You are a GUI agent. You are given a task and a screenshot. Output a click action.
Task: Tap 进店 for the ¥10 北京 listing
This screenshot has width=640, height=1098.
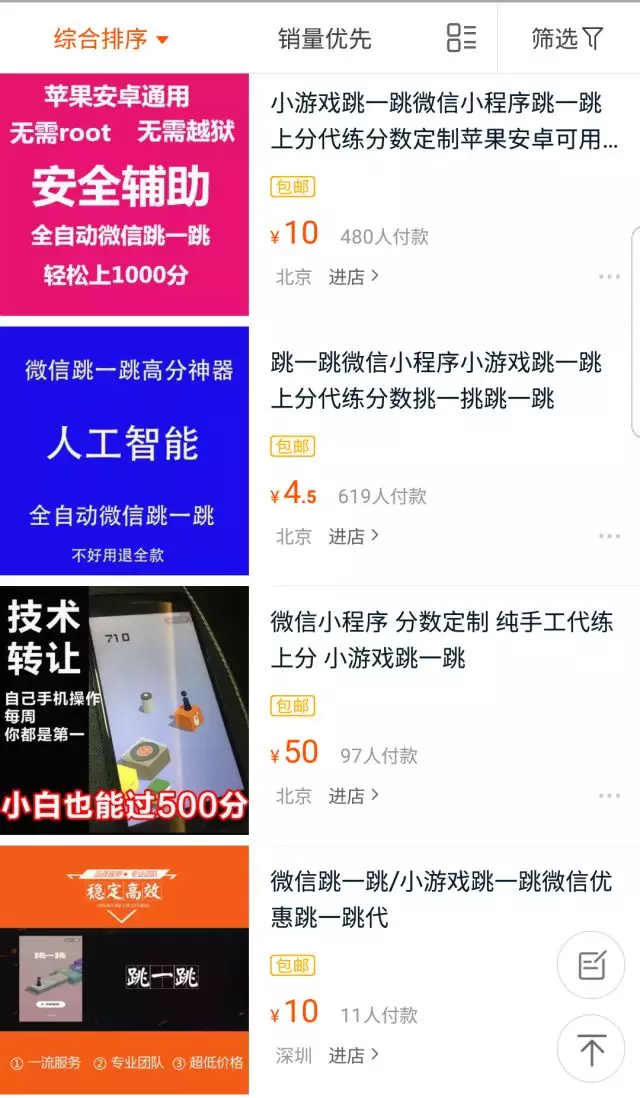pyautogui.click(x=354, y=277)
